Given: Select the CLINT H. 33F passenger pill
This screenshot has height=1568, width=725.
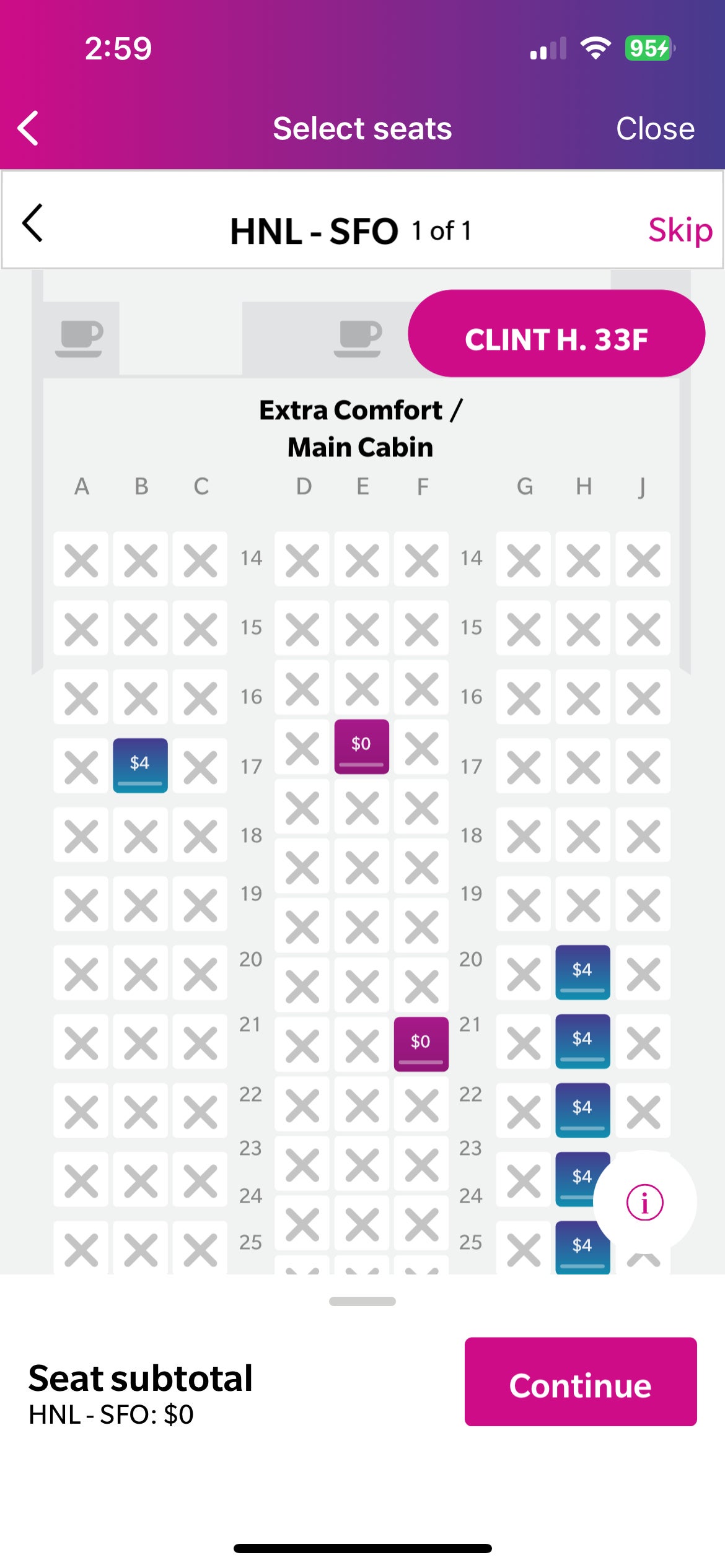Looking at the screenshot, I should click(x=556, y=339).
